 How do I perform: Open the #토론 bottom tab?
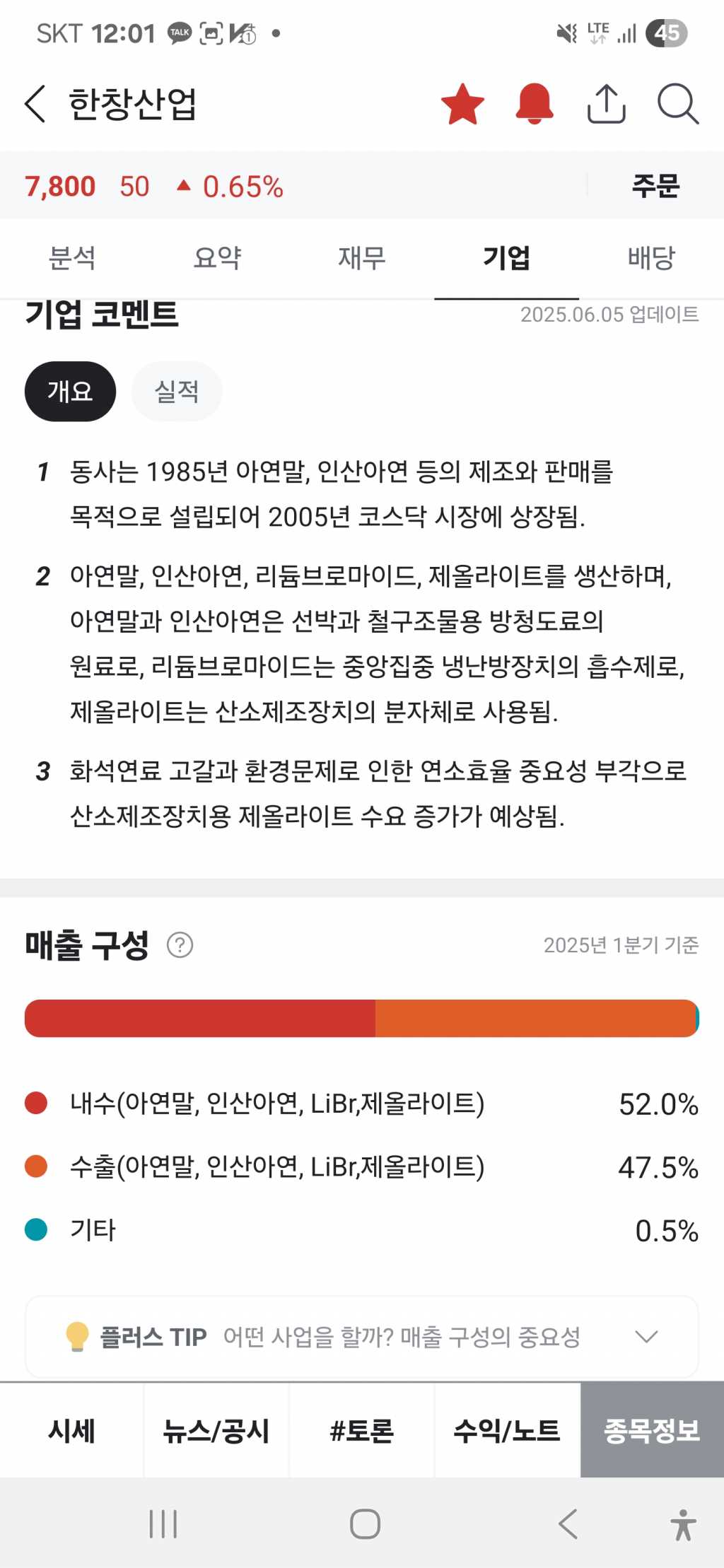coord(361,1430)
